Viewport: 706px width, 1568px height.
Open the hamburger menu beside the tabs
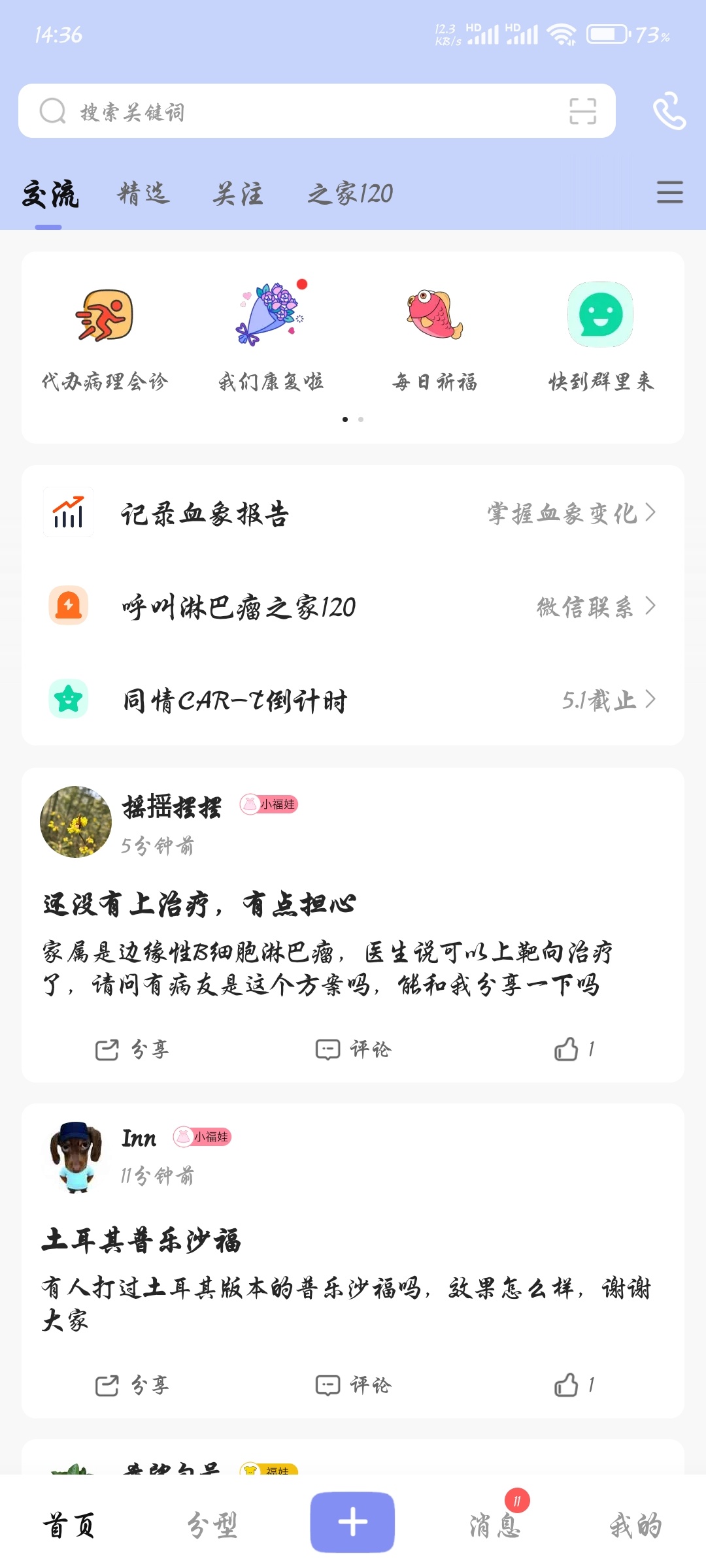pos(669,193)
